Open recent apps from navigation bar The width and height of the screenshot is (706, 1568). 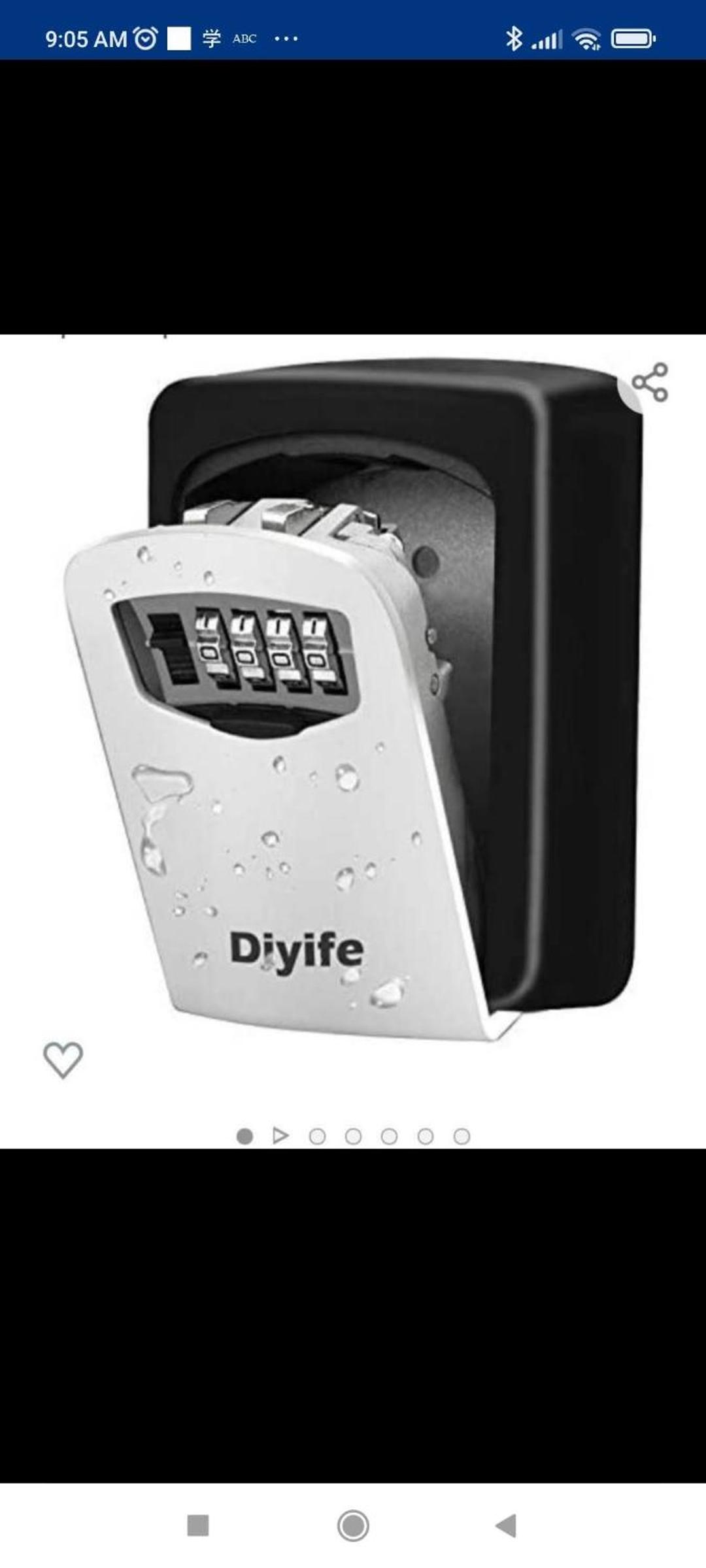point(198,1526)
